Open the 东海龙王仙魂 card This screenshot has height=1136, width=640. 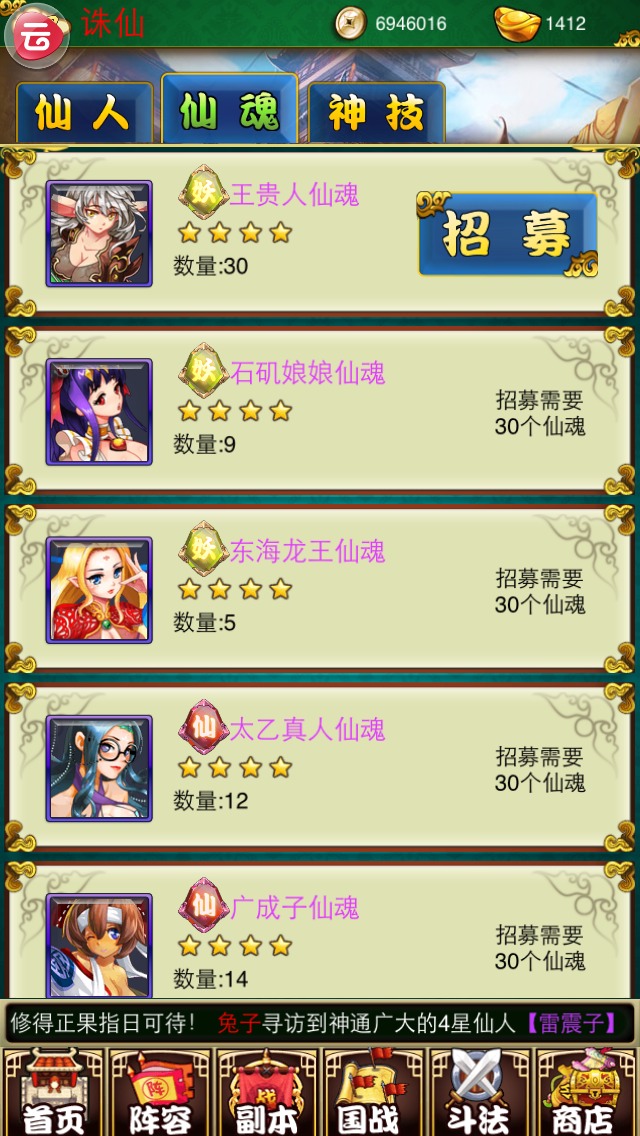click(320, 588)
